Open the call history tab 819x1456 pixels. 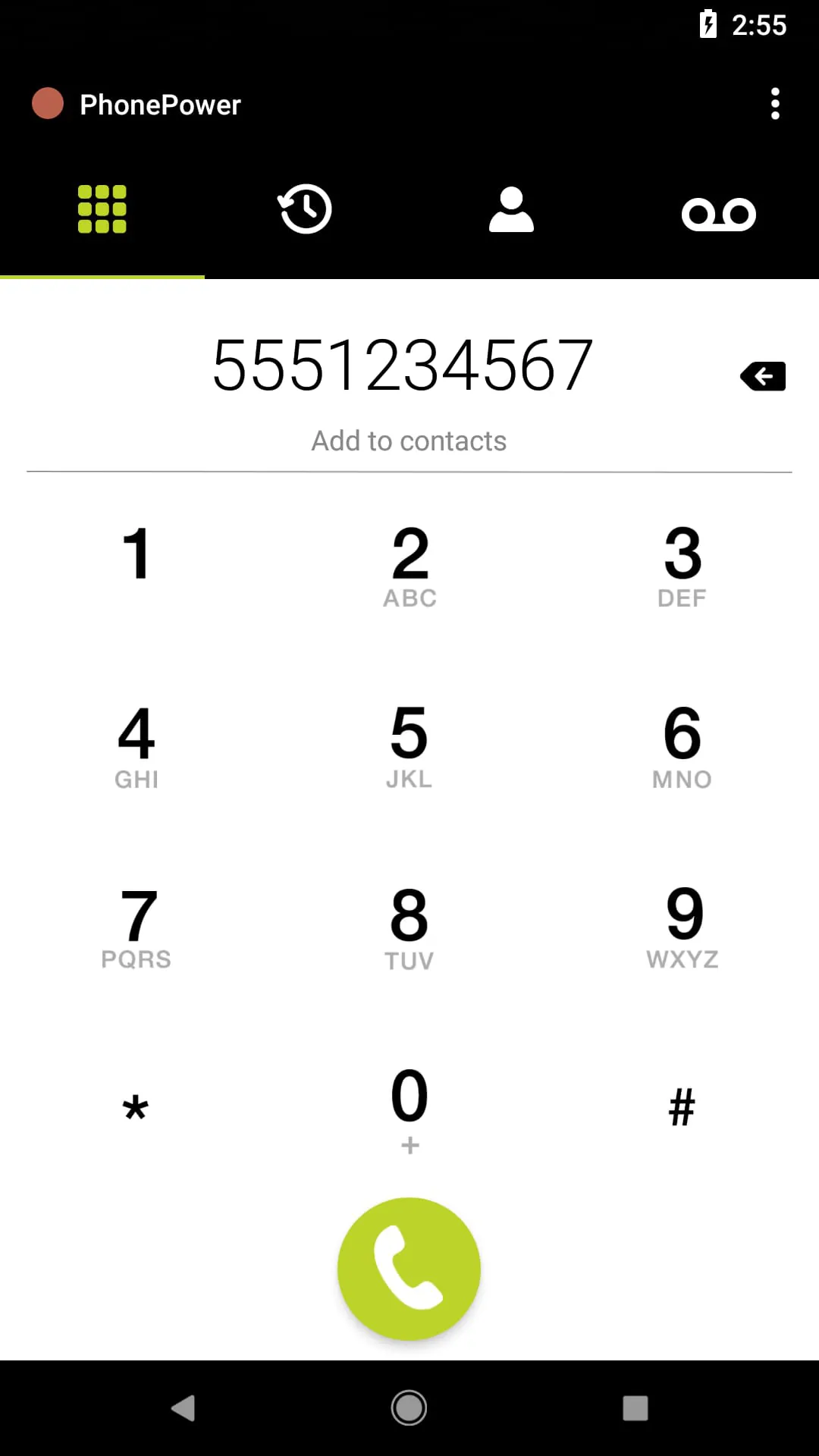point(305,210)
